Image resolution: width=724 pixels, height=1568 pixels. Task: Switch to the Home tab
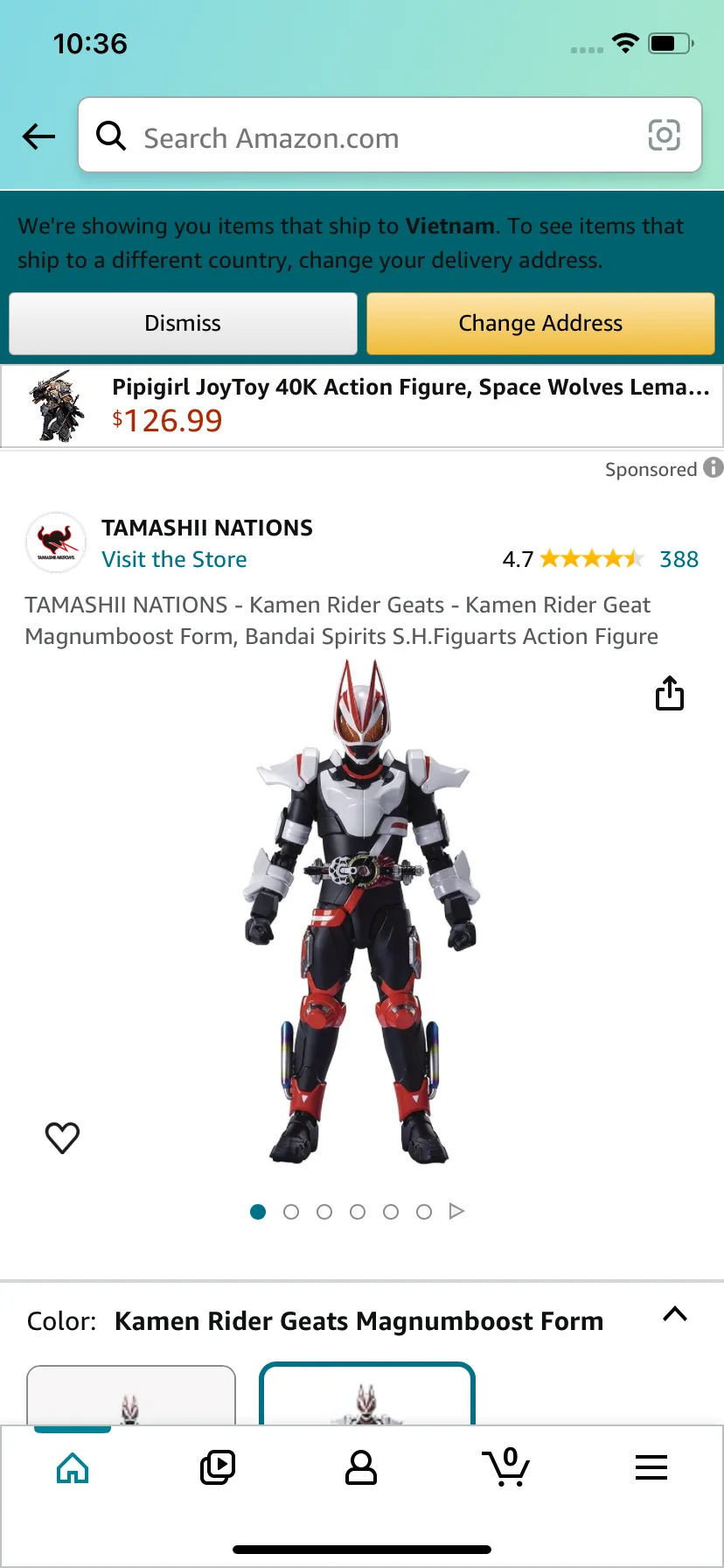pos(73,1468)
